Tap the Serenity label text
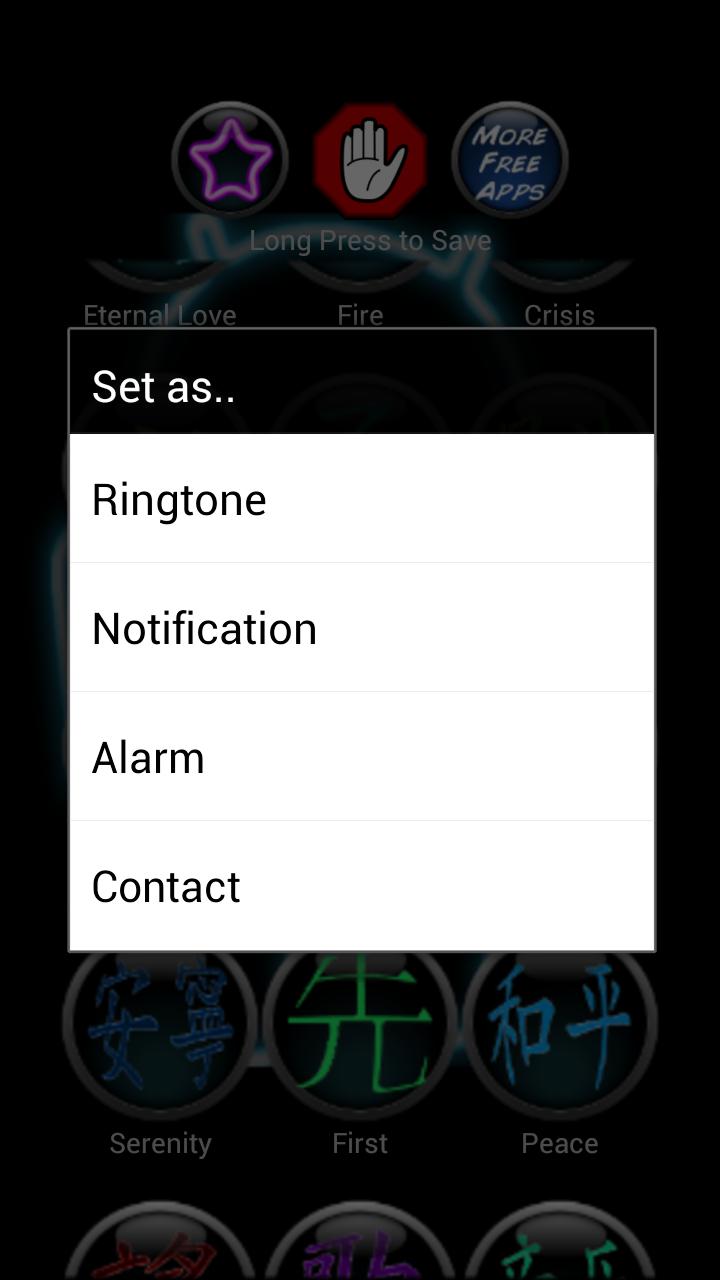The height and width of the screenshot is (1280, 720). click(x=160, y=1142)
